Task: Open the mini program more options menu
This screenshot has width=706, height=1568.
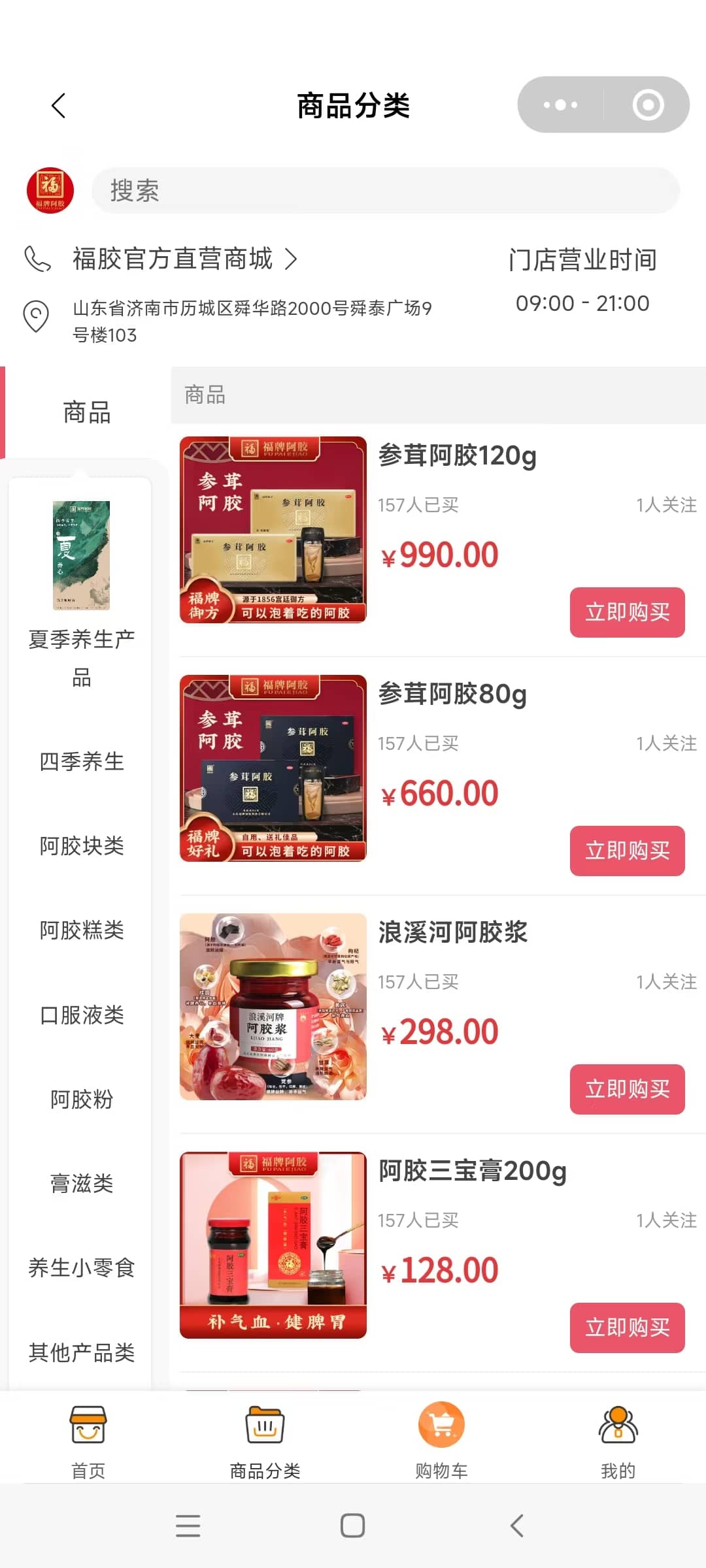Action: (x=561, y=105)
